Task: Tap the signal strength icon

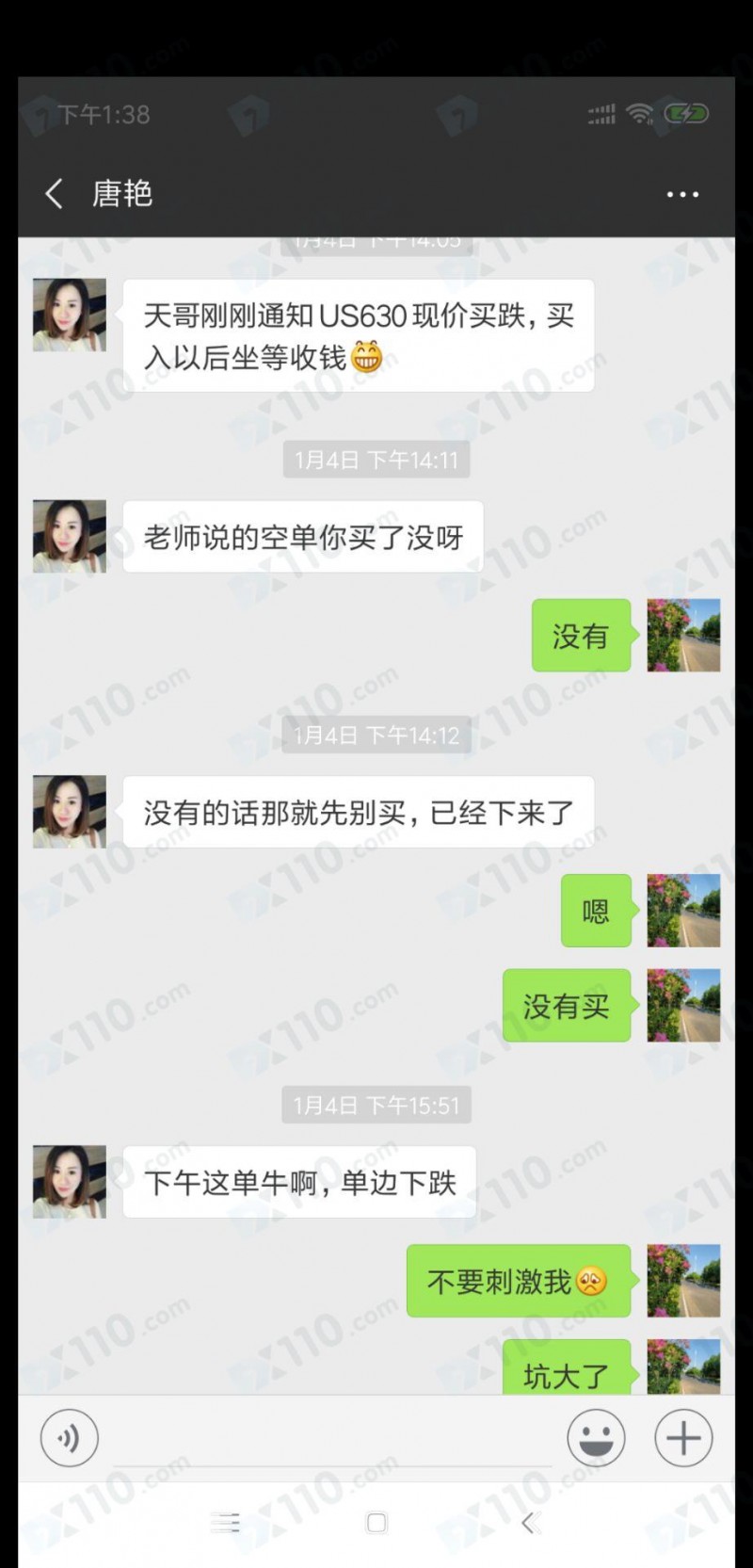Action: tap(600, 114)
